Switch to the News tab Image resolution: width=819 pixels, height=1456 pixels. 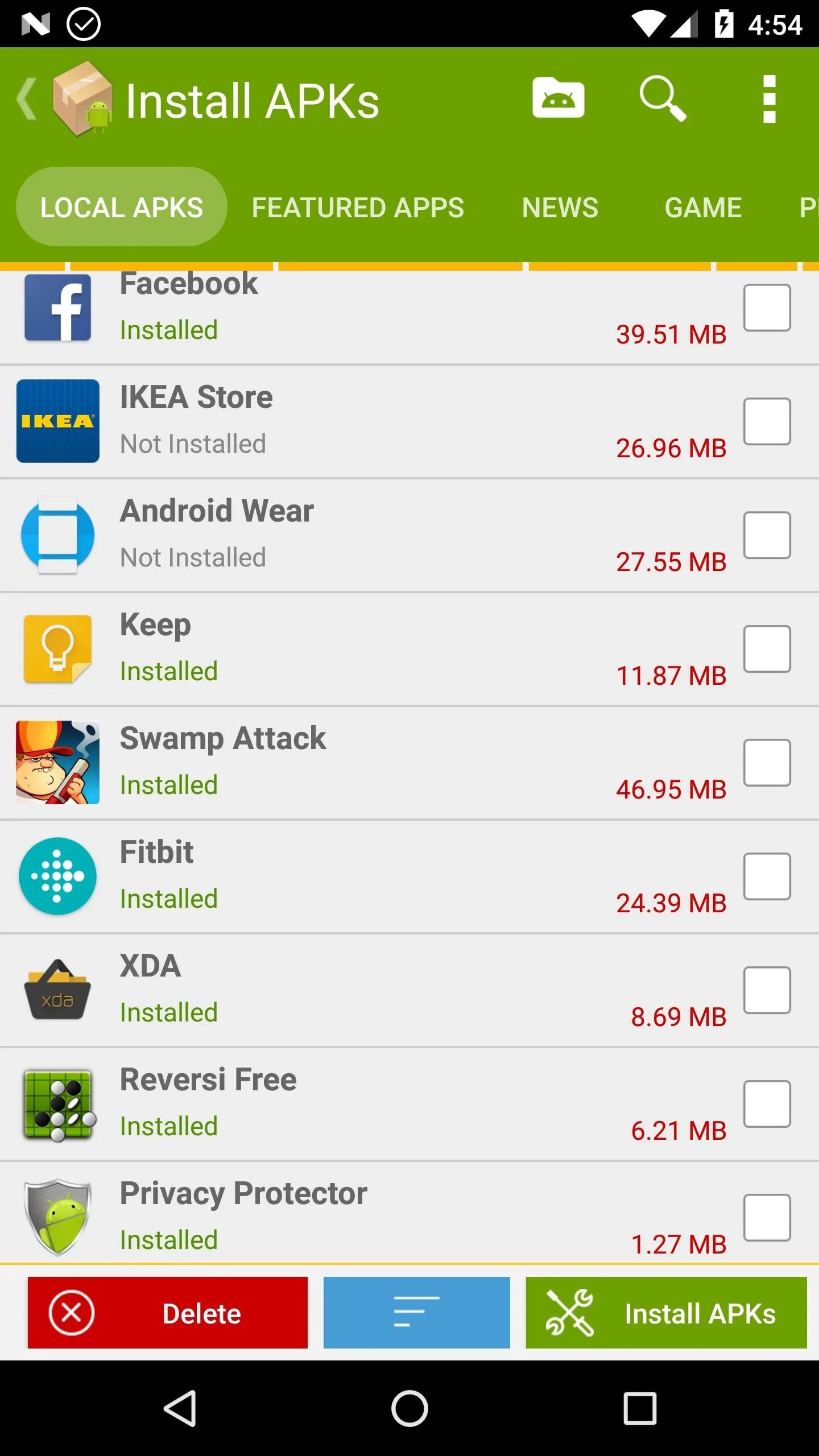pyautogui.click(x=560, y=208)
